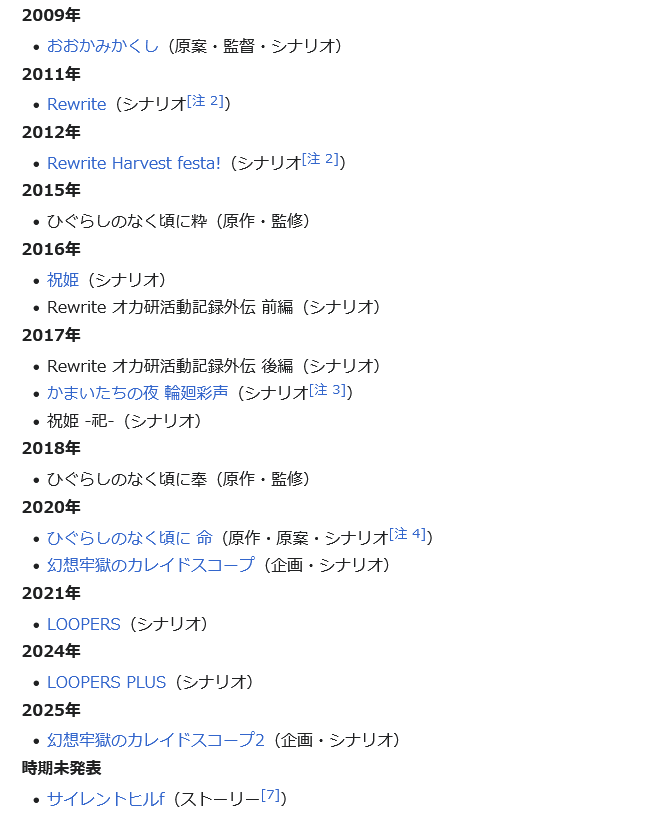Open the Rewrite link under 2011年
Image resolution: width=645 pixels, height=827 pixels.
point(76,104)
